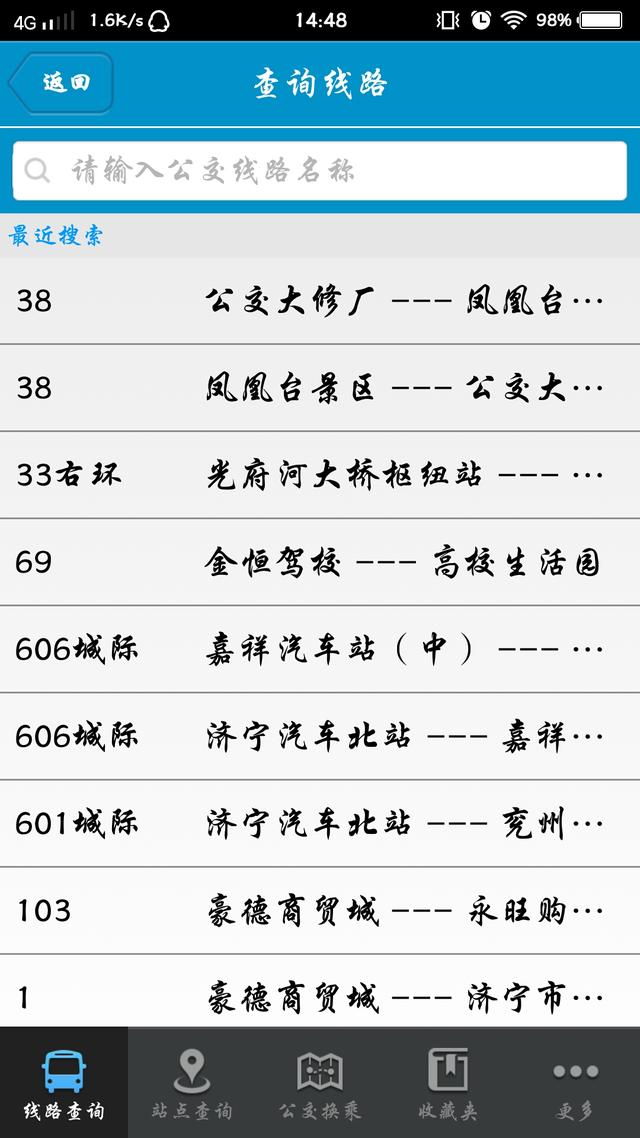The width and height of the screenshot is (640, 1138).
Task: Open 606城际 from 济宁汽车北站
Action: pyautogui.click(x=320, y=737)
